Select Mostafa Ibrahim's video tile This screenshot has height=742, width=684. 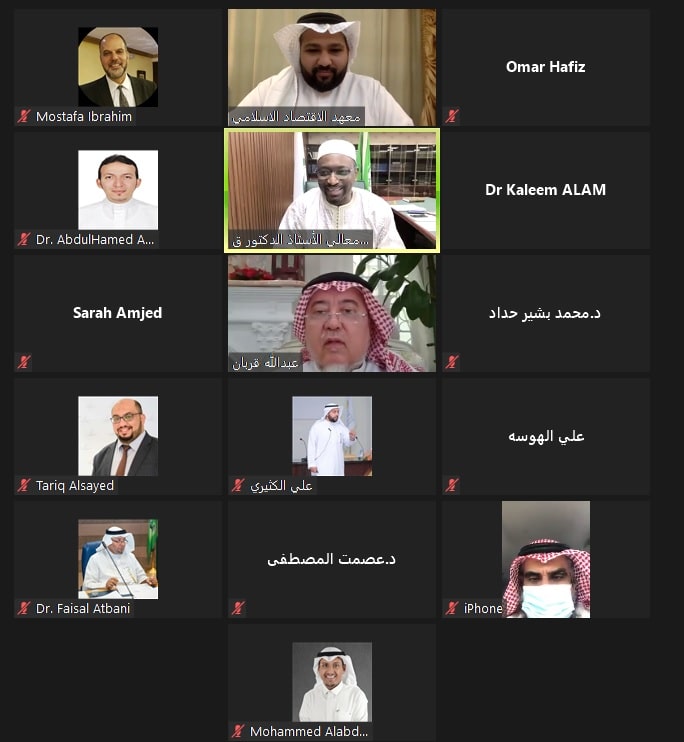click(118, 67)
